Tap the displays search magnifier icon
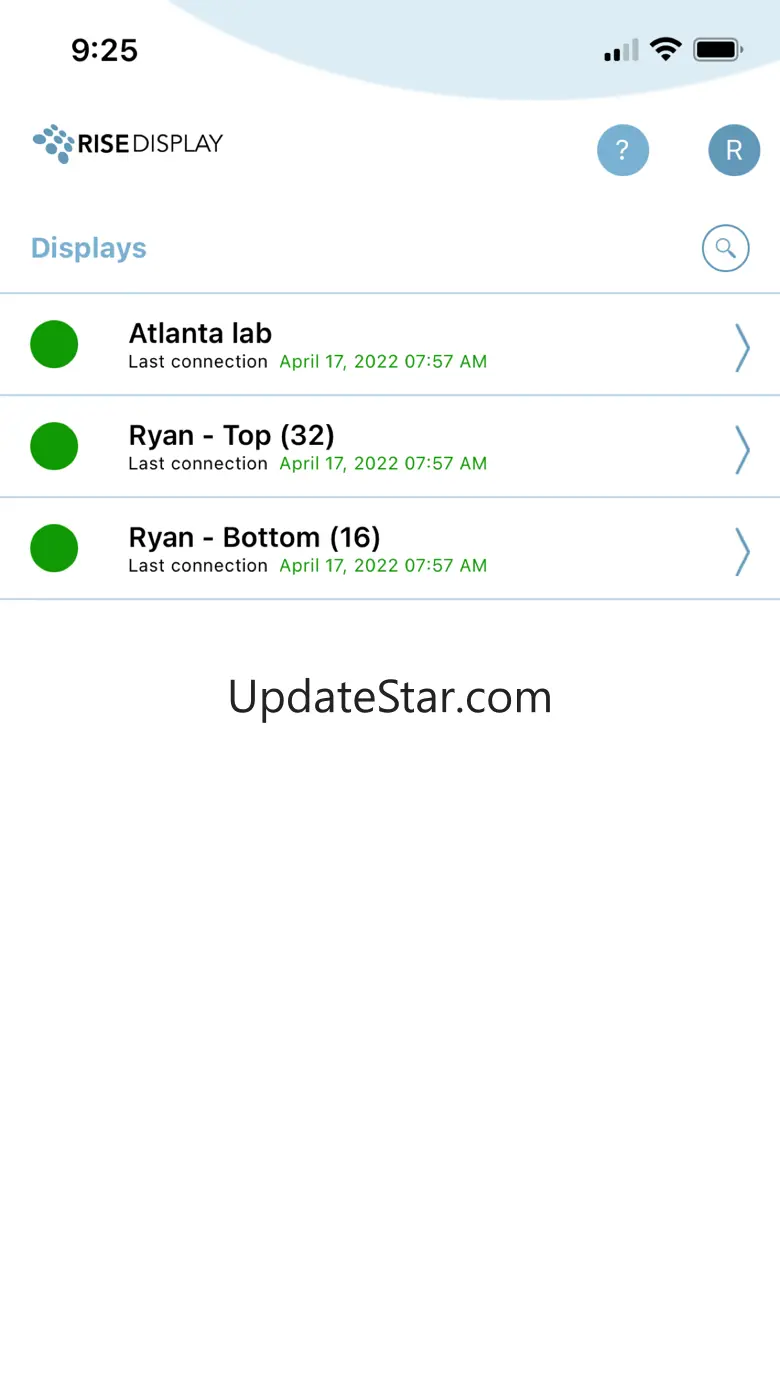Image resolution: width=780 pixels, height=1387 pixels. click(725, 248)
